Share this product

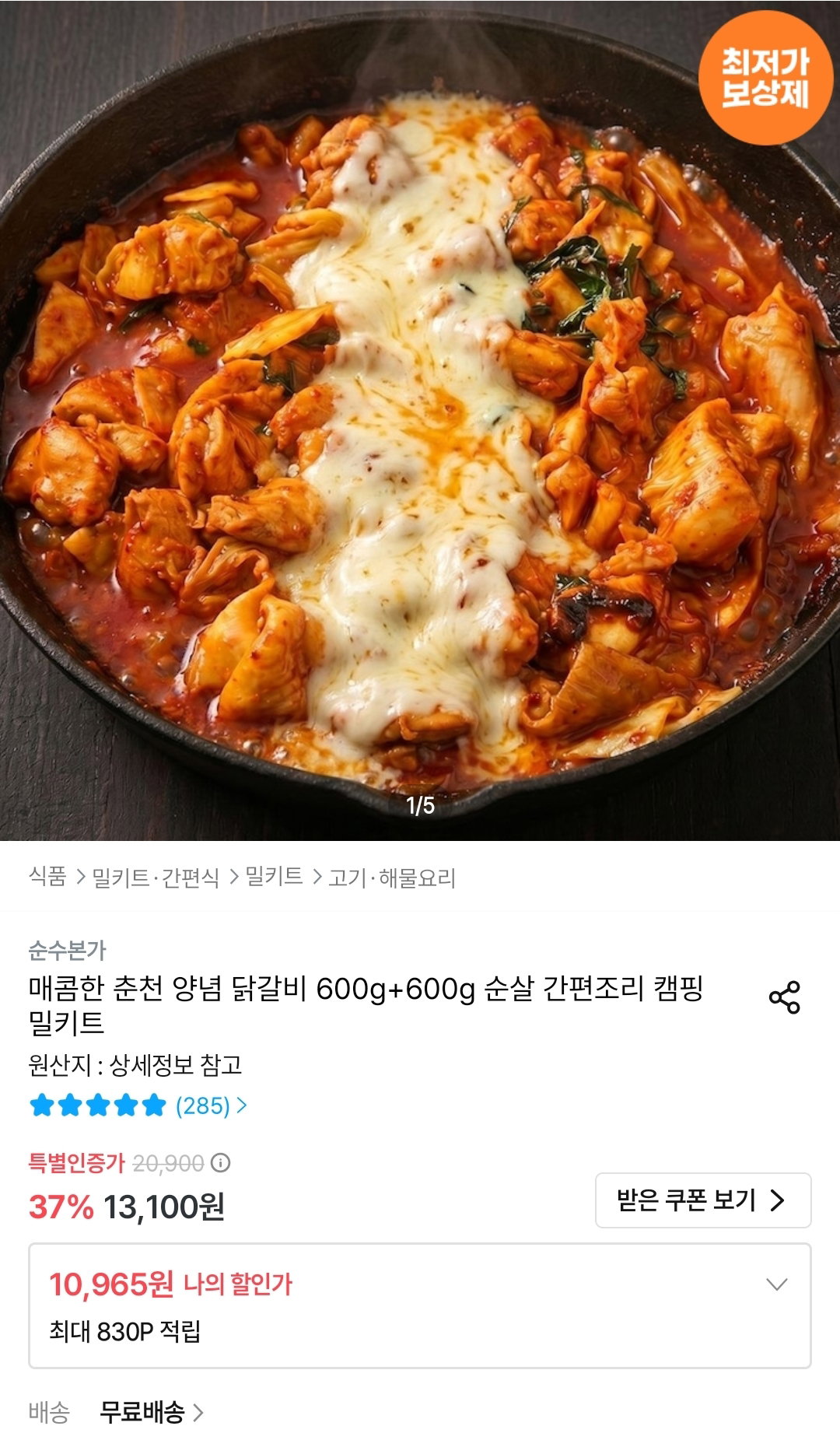click(784, 997)
